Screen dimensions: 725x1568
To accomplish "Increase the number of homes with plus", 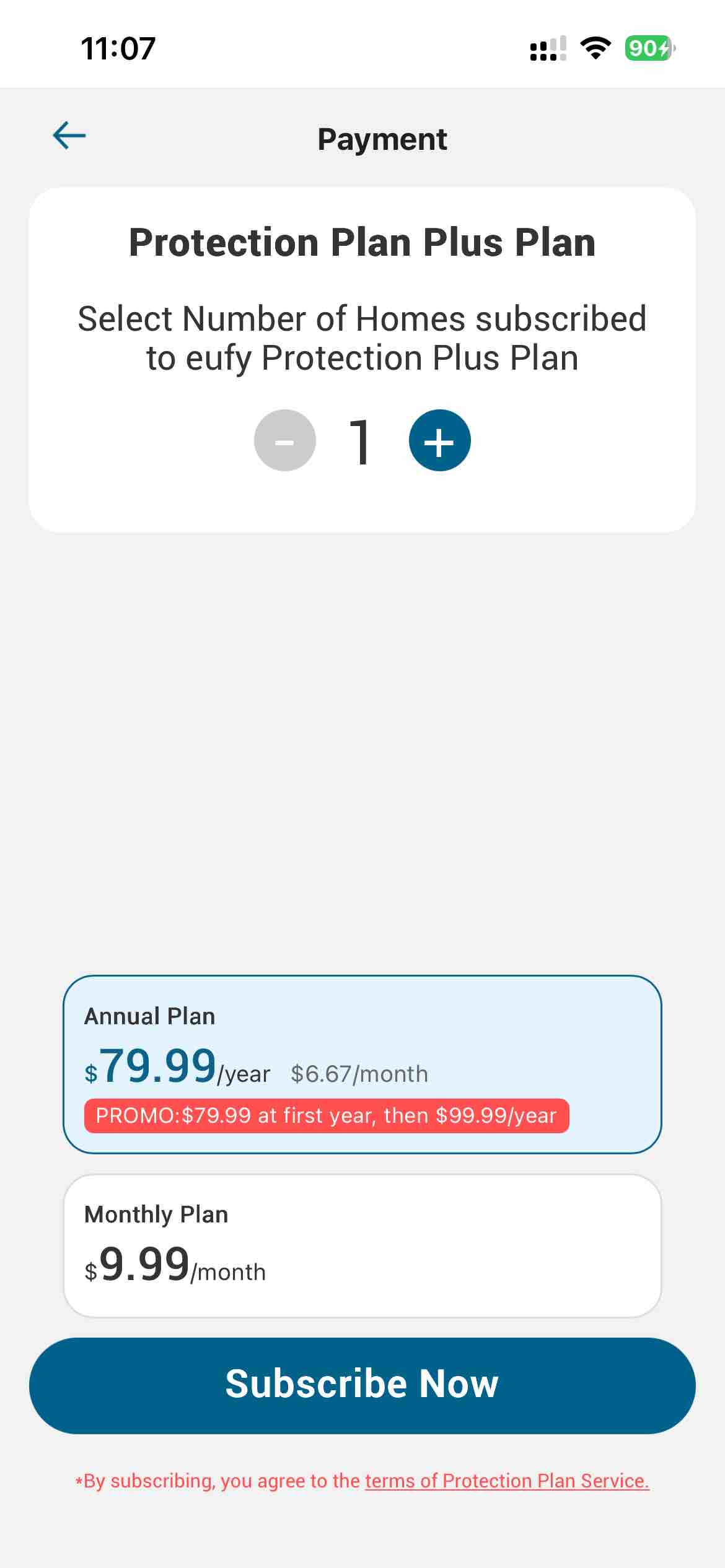I will 439,441.
